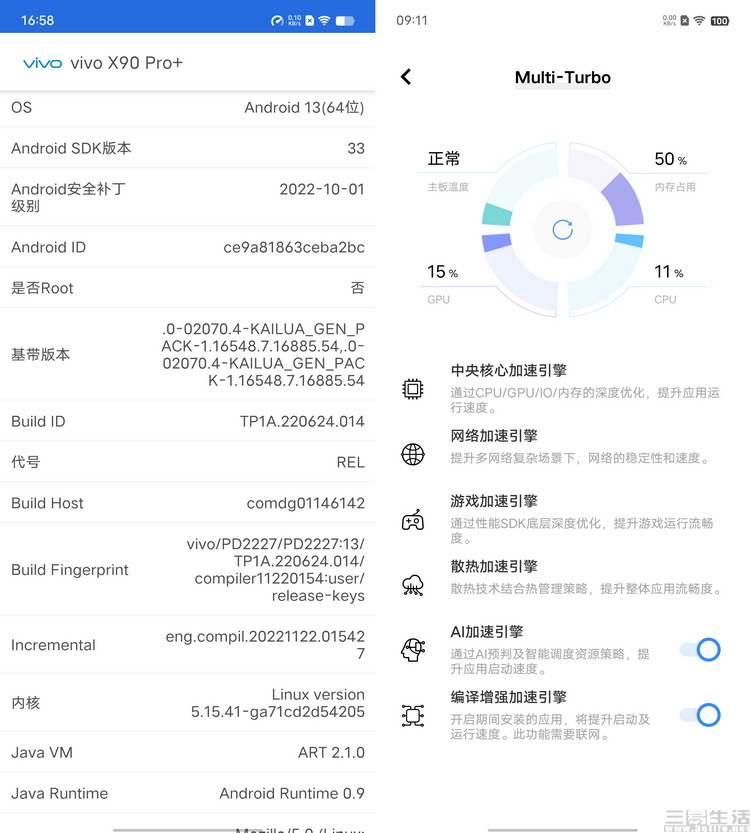Select the 基带版本 entry
Screen dimensions: 750x833
[x=187, y=354]
